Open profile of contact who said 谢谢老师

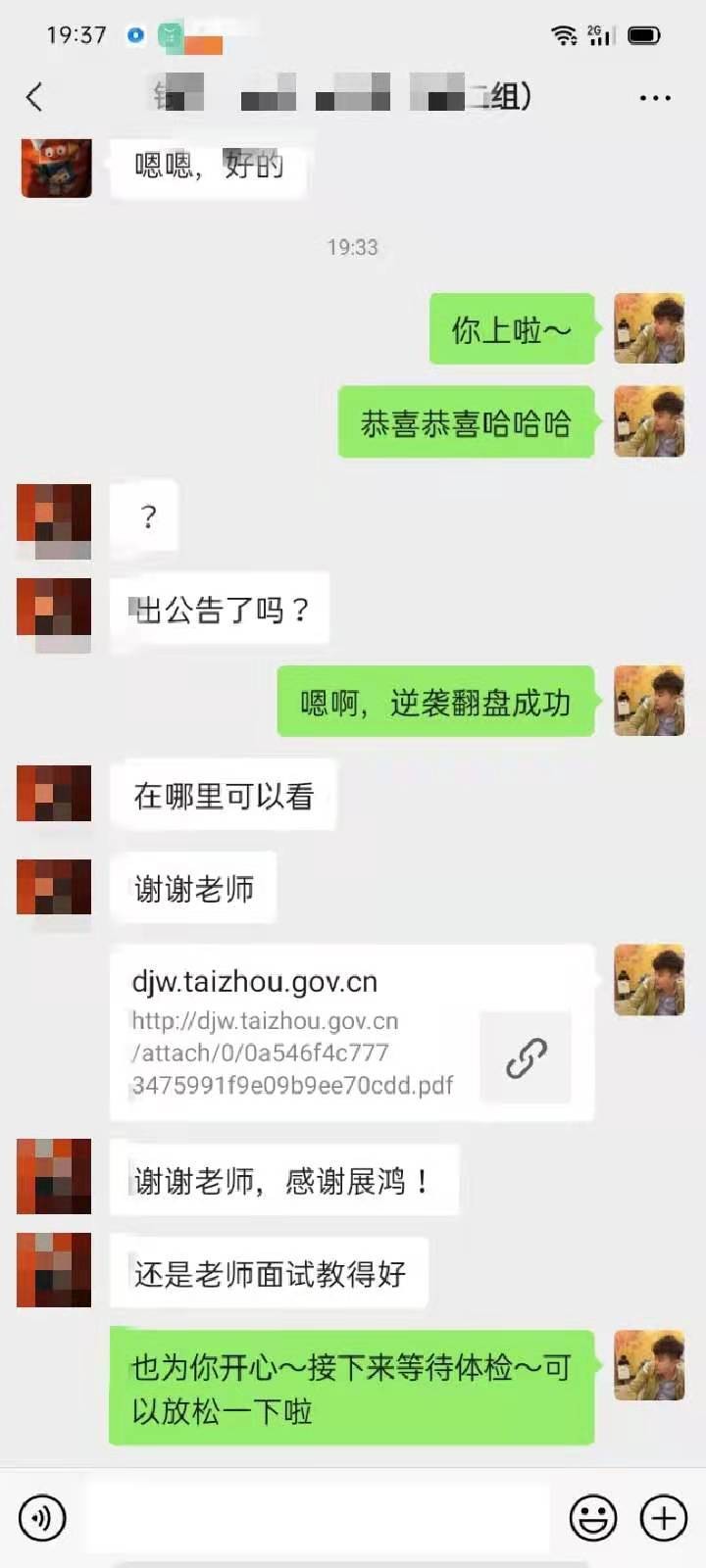pos(54,888)
